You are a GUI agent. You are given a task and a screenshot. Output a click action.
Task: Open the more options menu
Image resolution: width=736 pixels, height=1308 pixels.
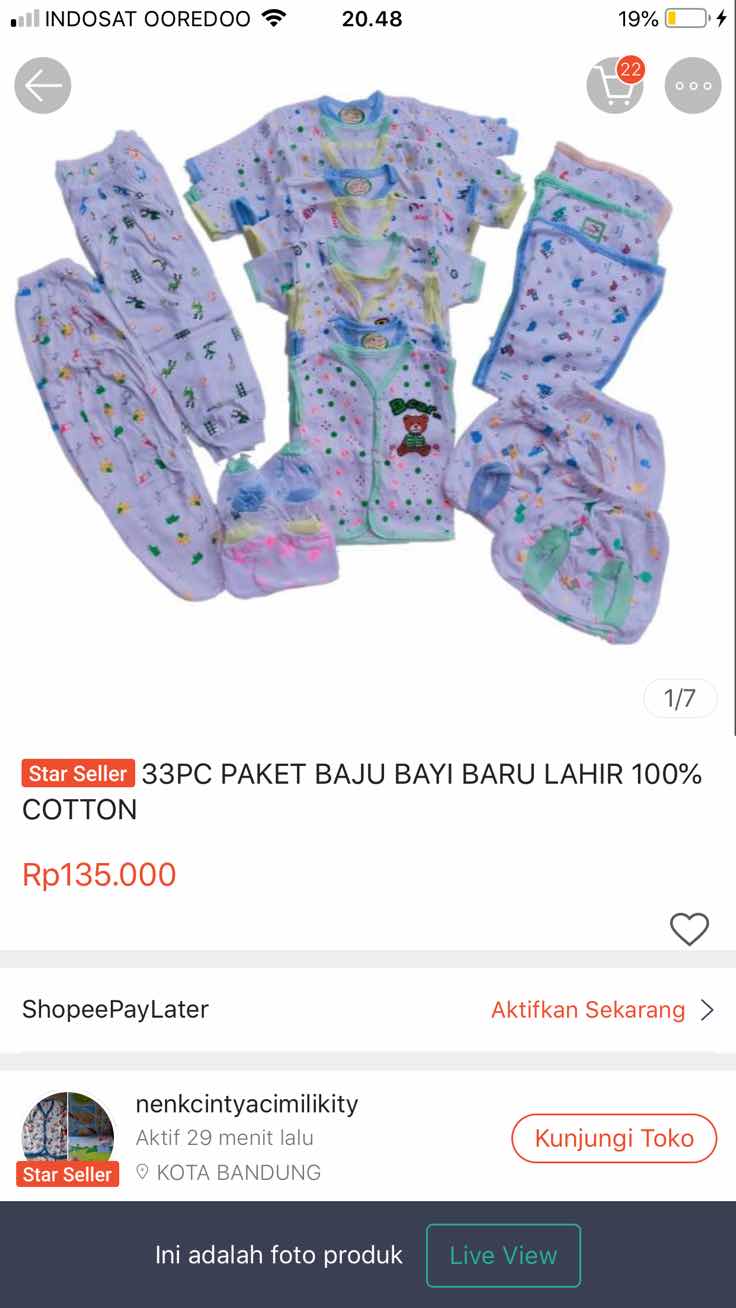pos(692,85)
